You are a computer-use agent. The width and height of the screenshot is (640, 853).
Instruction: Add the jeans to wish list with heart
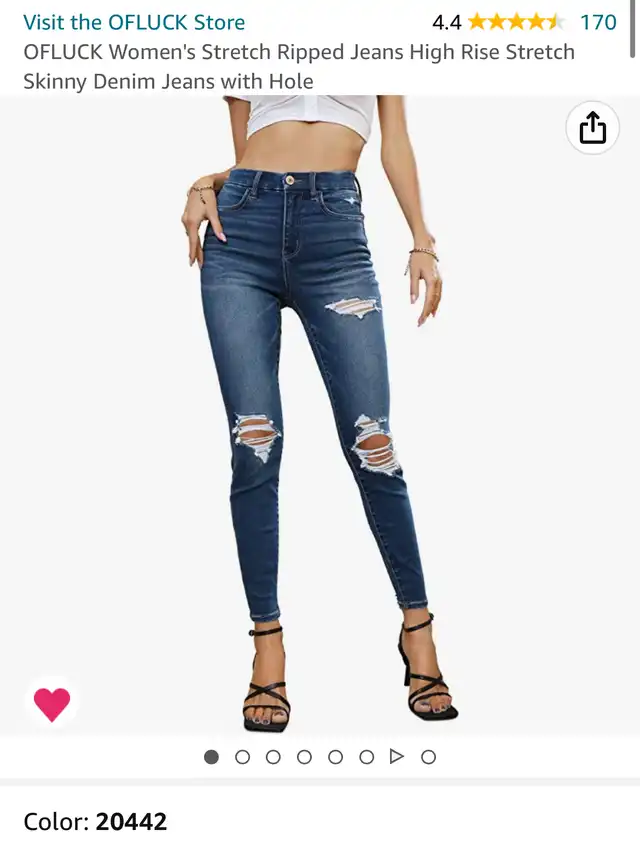click(52, 704)
